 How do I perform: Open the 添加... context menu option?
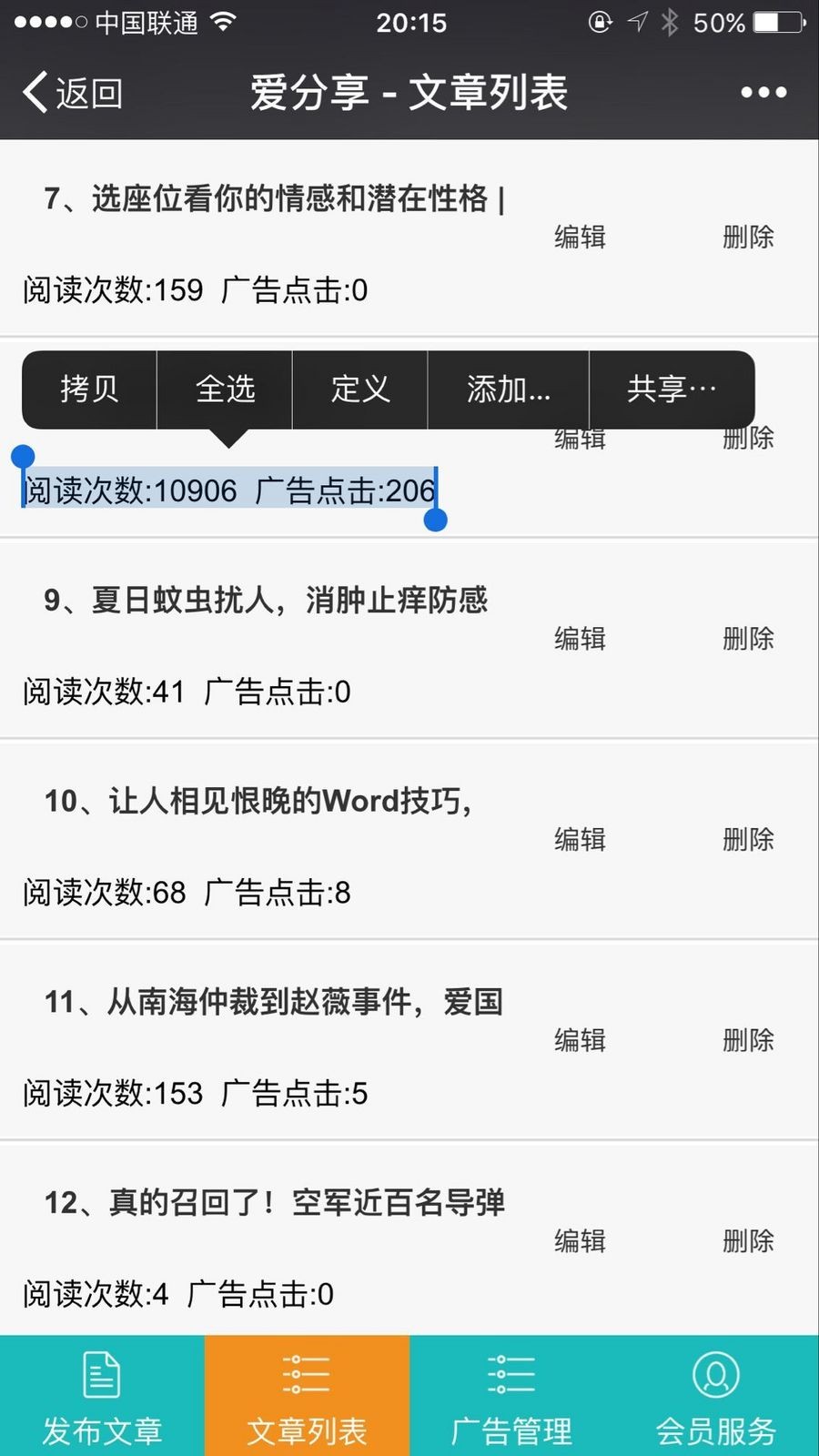[x=509, y=389]
